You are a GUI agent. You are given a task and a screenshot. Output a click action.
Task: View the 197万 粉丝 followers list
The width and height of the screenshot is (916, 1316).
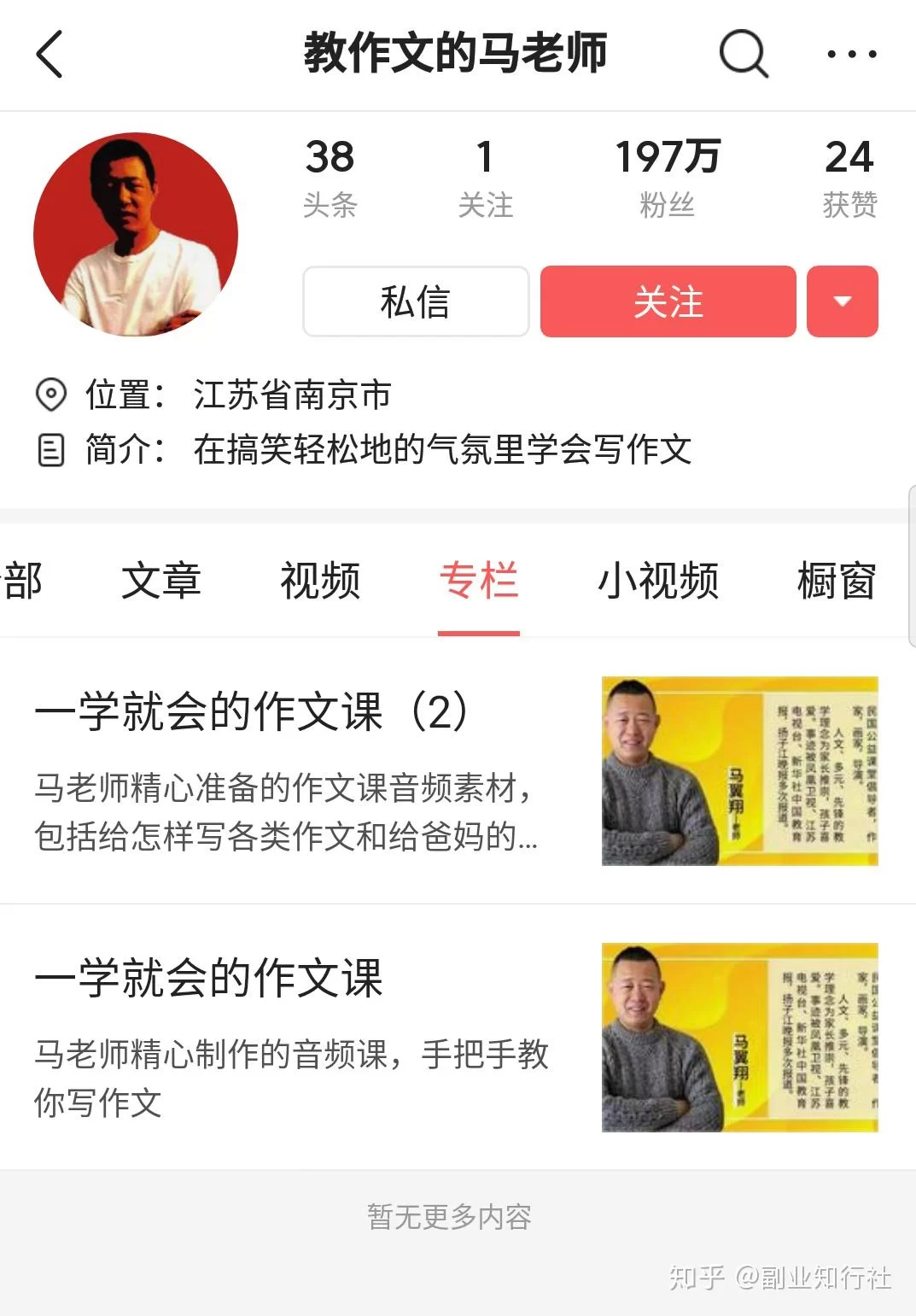[x=667, y=178]
